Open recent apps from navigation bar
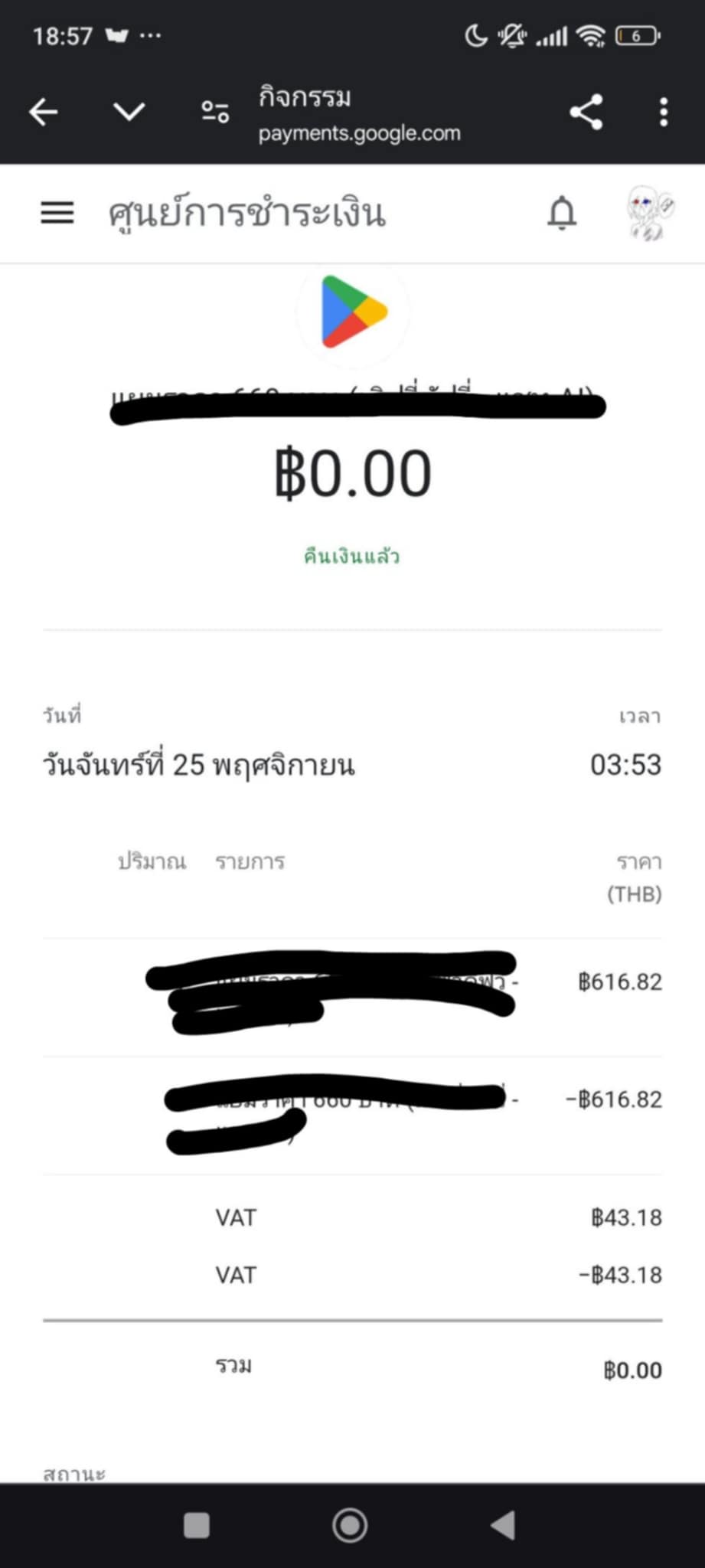Viewport: 705px width, 1568px height. 197,1525
